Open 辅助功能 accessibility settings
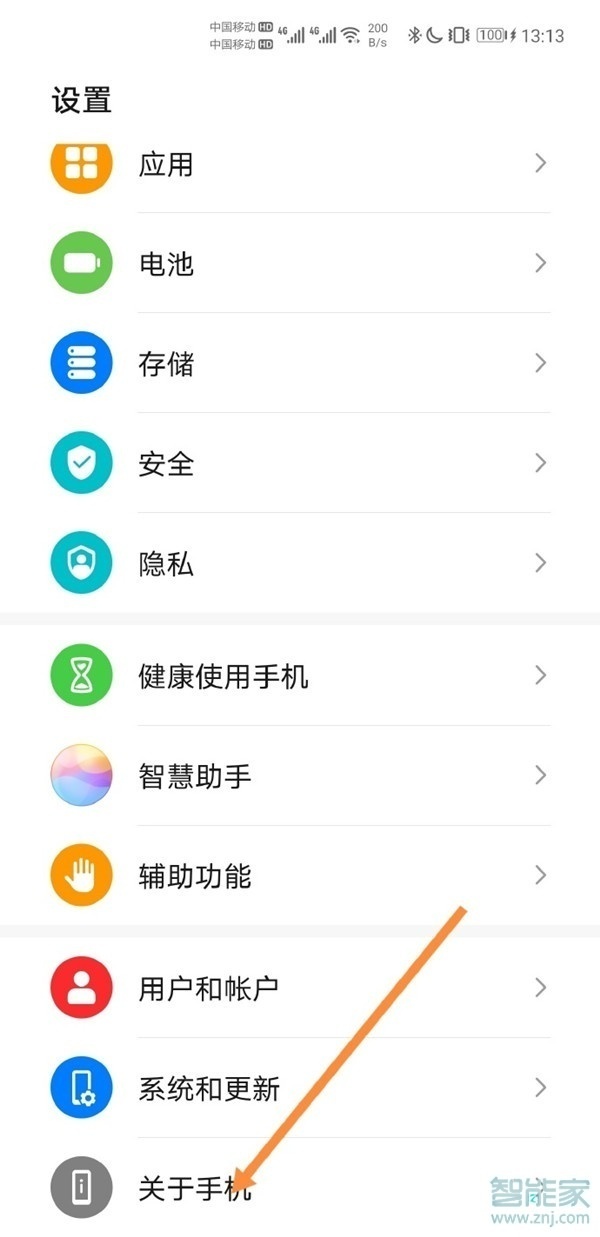The image size is (600, 1237). click(x=300, y=876)
